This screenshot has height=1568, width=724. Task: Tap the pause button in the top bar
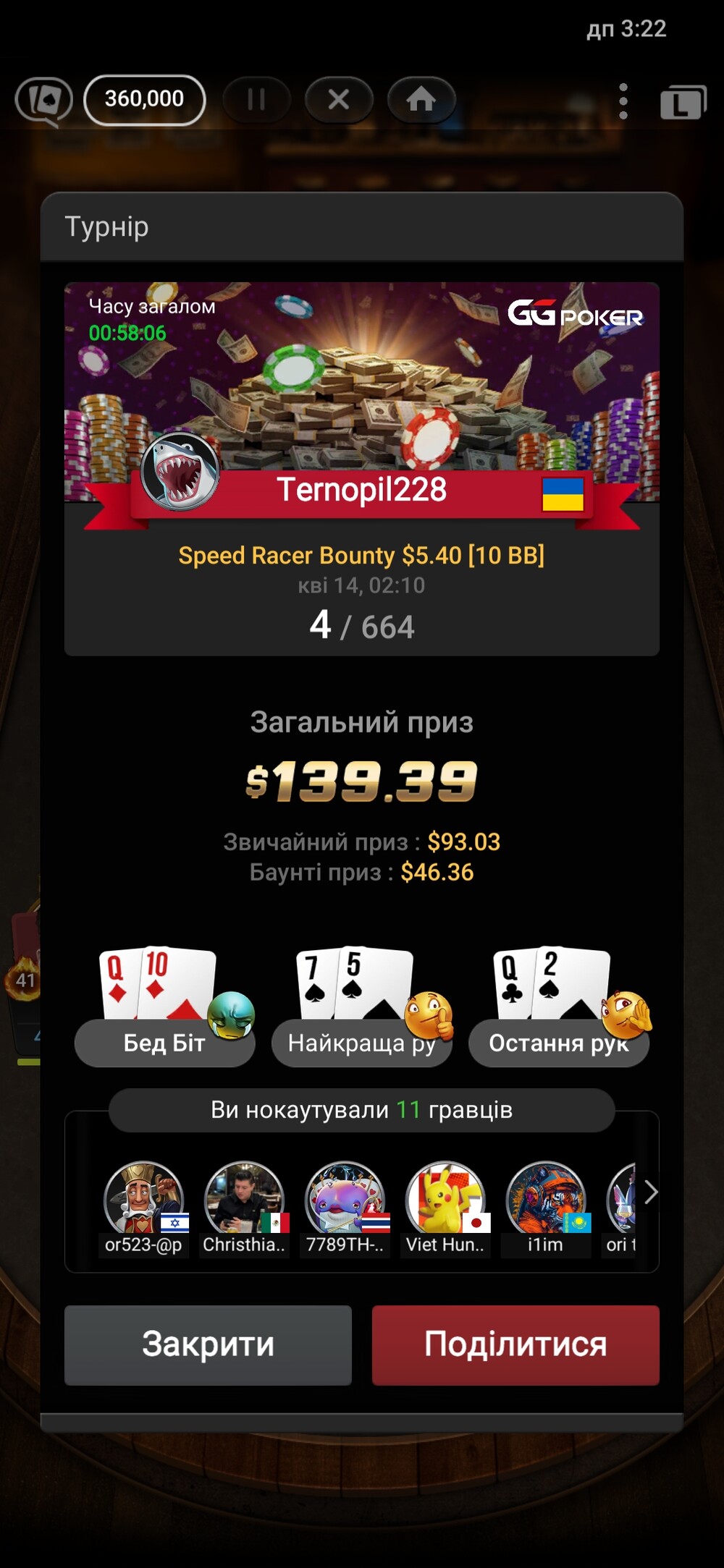pos(256,99)
